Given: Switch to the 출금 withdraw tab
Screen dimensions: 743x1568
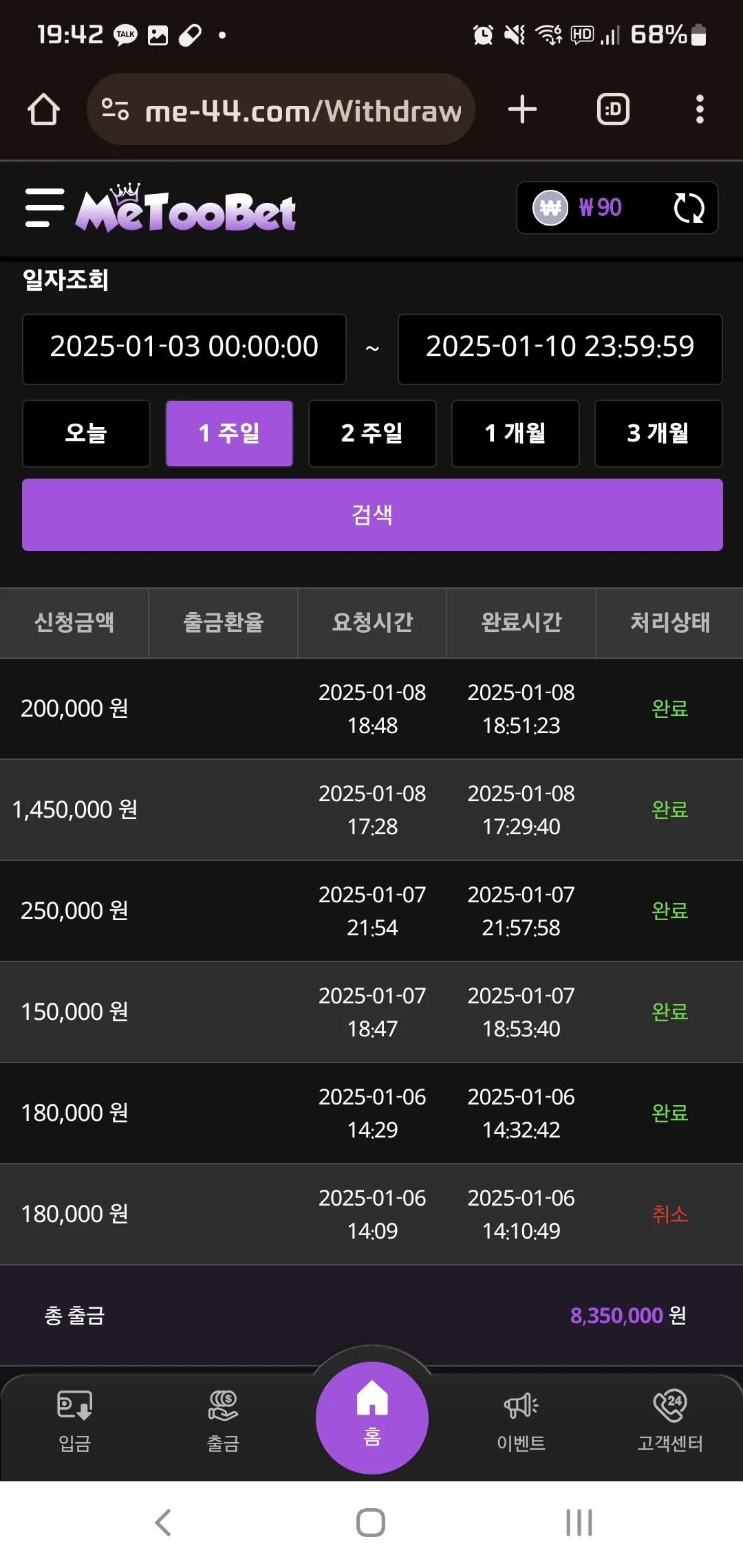Looking at the screenshot, I should click(223, 1420).
